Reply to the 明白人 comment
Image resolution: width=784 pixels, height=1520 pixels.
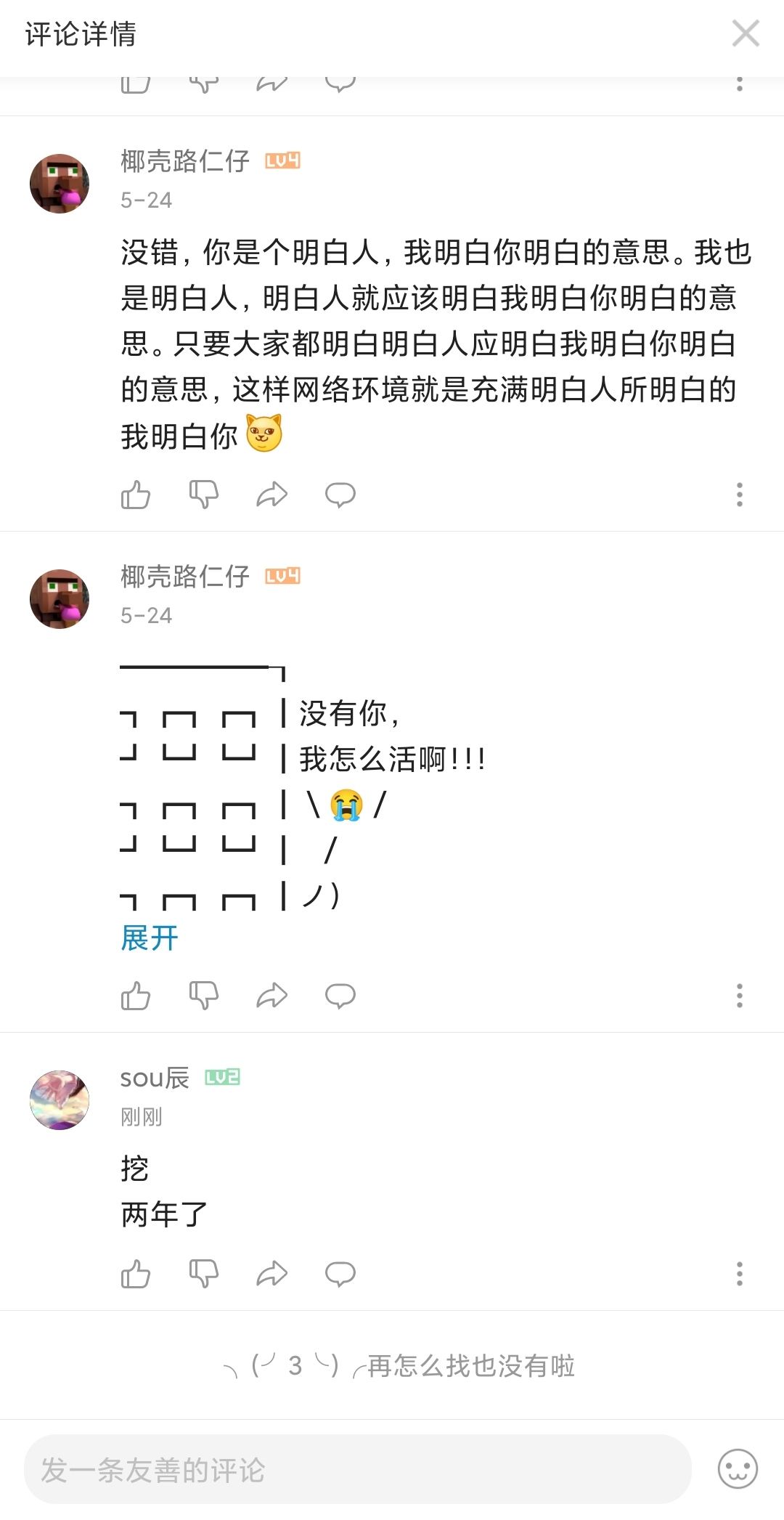coord(340,495)
